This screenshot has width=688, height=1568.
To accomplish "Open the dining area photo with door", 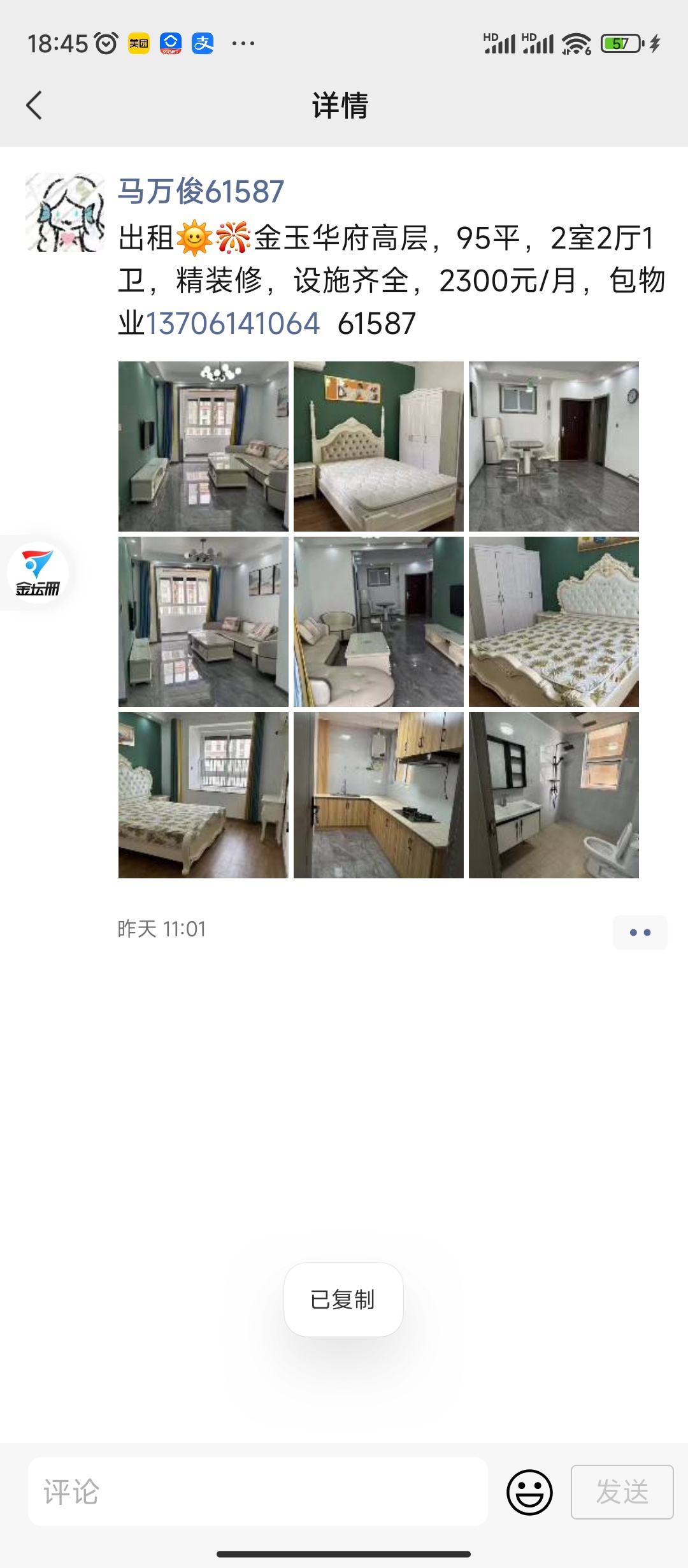I will [554, 446].
